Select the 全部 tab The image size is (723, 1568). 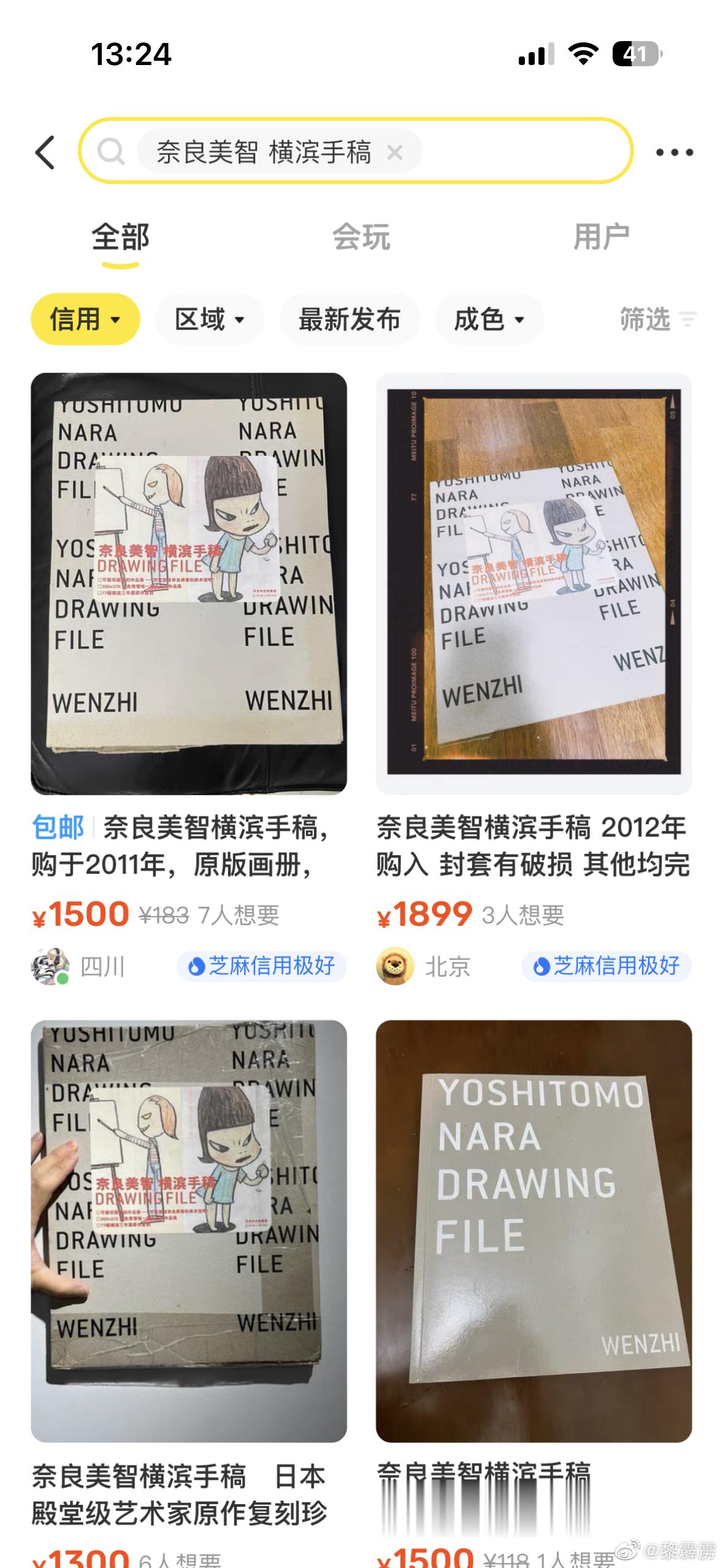[x=120, y=237]
